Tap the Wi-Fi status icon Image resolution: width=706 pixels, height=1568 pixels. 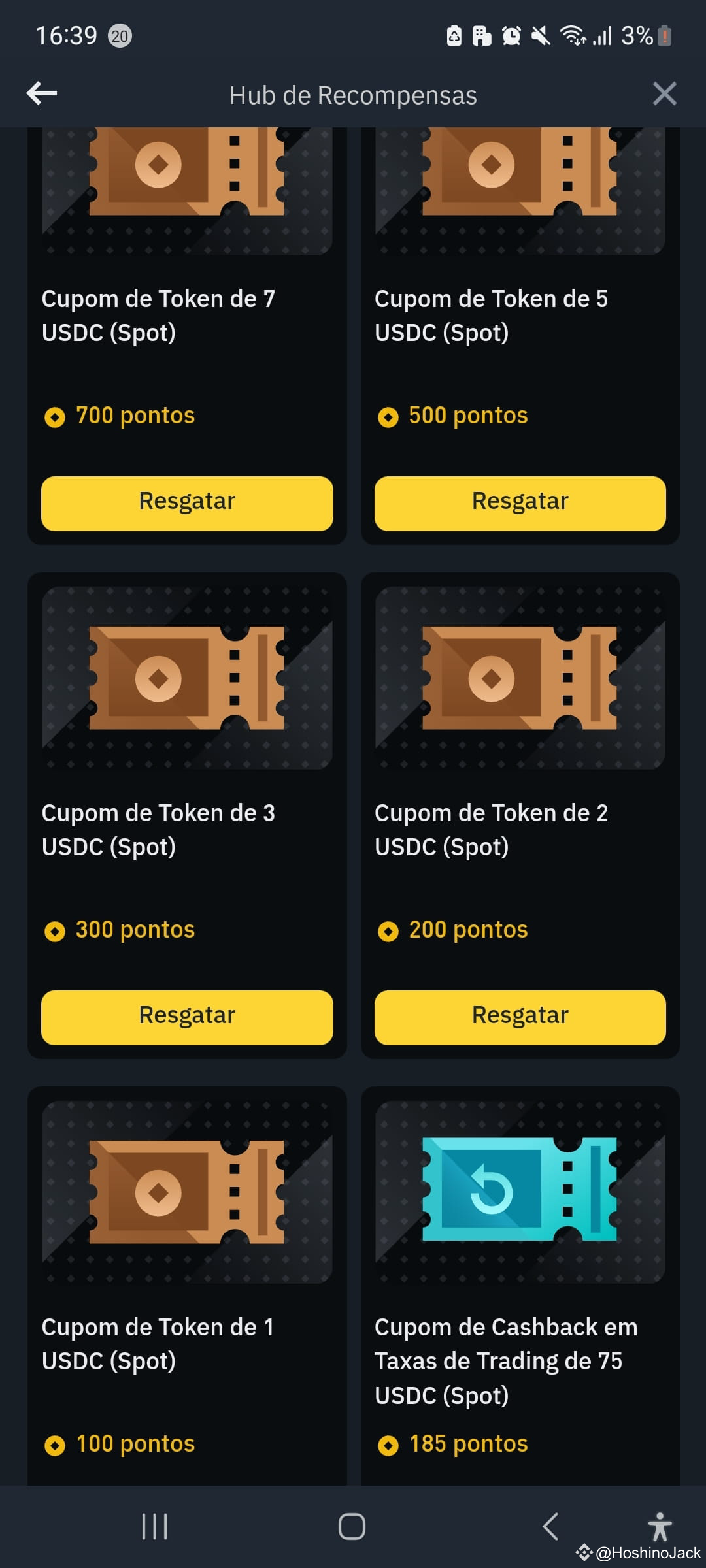pos(573,36)
